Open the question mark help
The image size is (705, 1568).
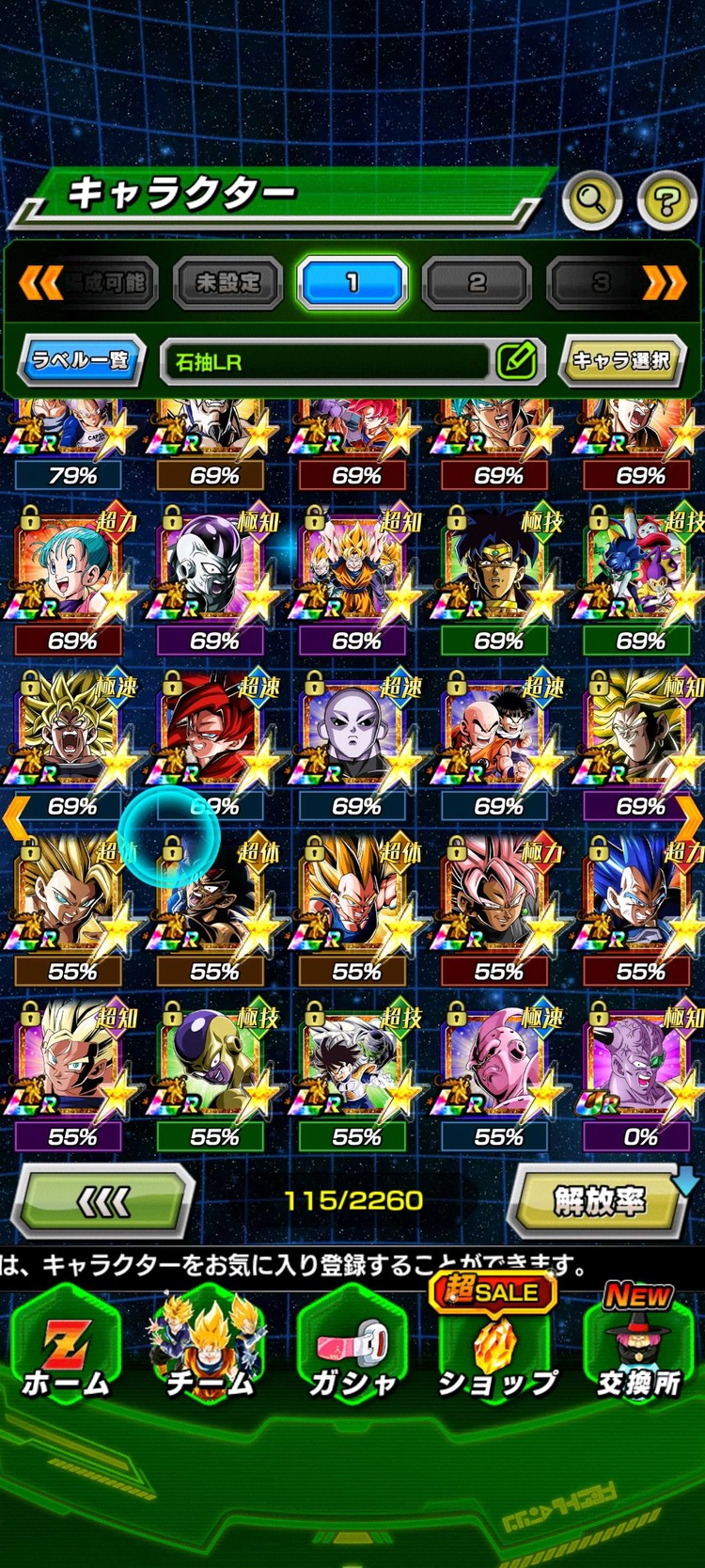click(666, 199)
